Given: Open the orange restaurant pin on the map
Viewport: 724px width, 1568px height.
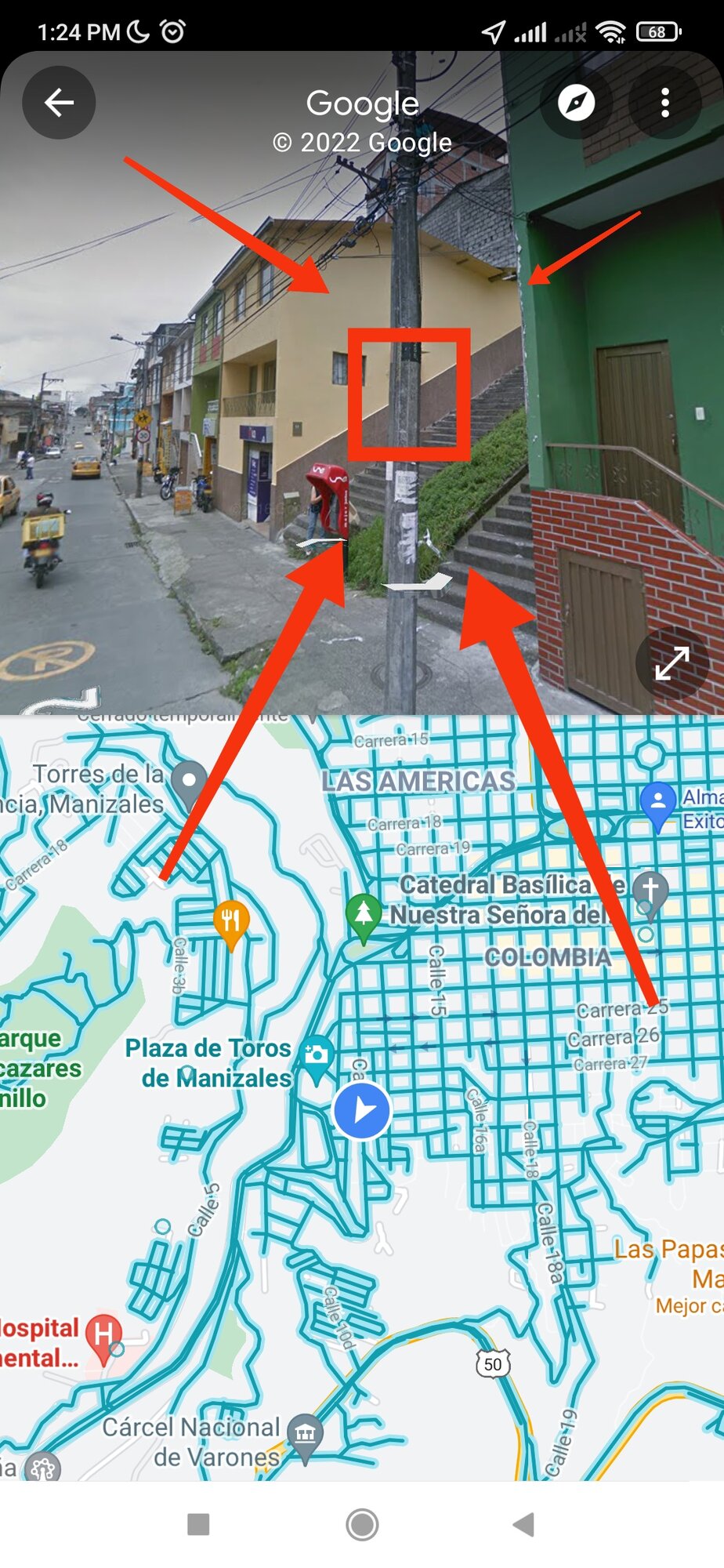Looking at the screenshot, I should pyautogui.click(x=230, y=920).
